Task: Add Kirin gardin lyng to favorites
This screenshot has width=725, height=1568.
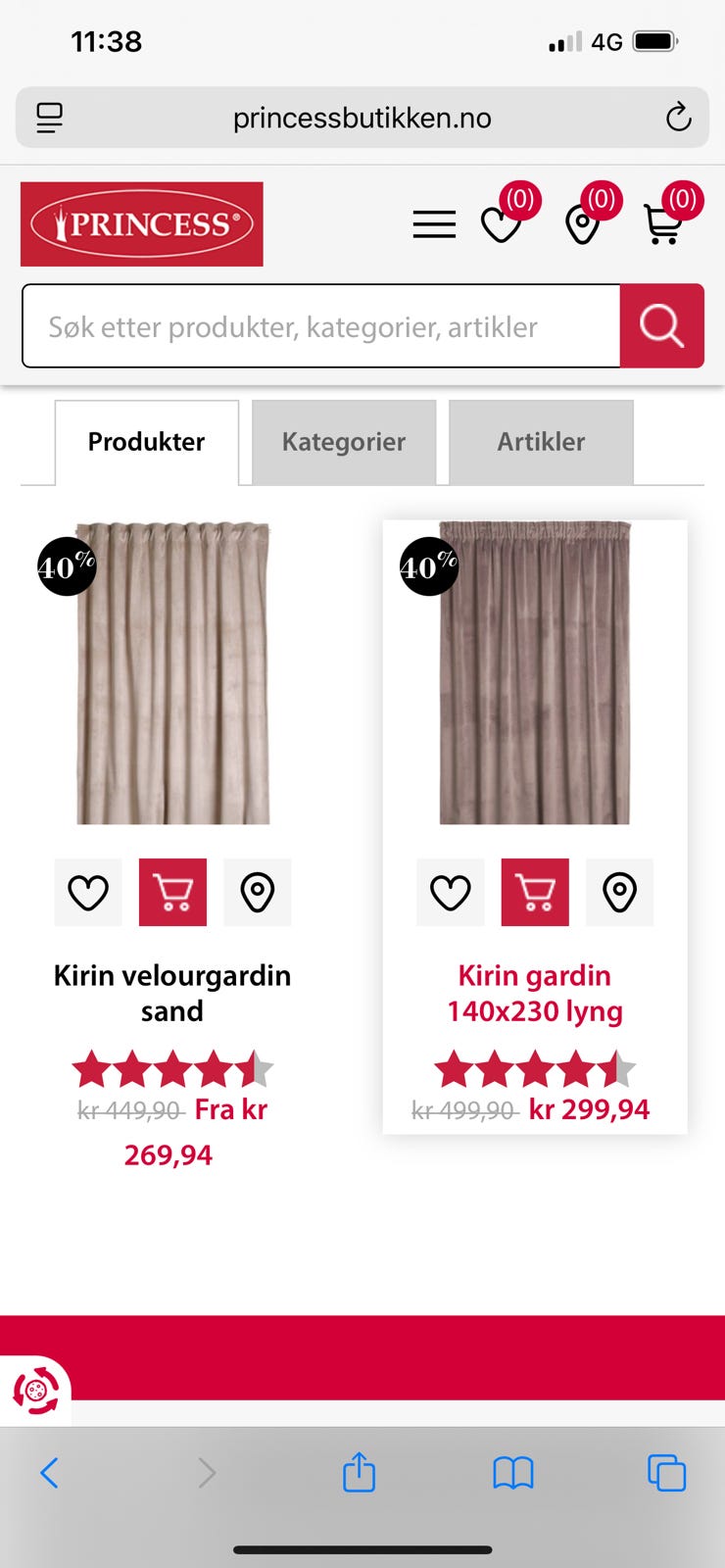Action: tap(450, 892)
